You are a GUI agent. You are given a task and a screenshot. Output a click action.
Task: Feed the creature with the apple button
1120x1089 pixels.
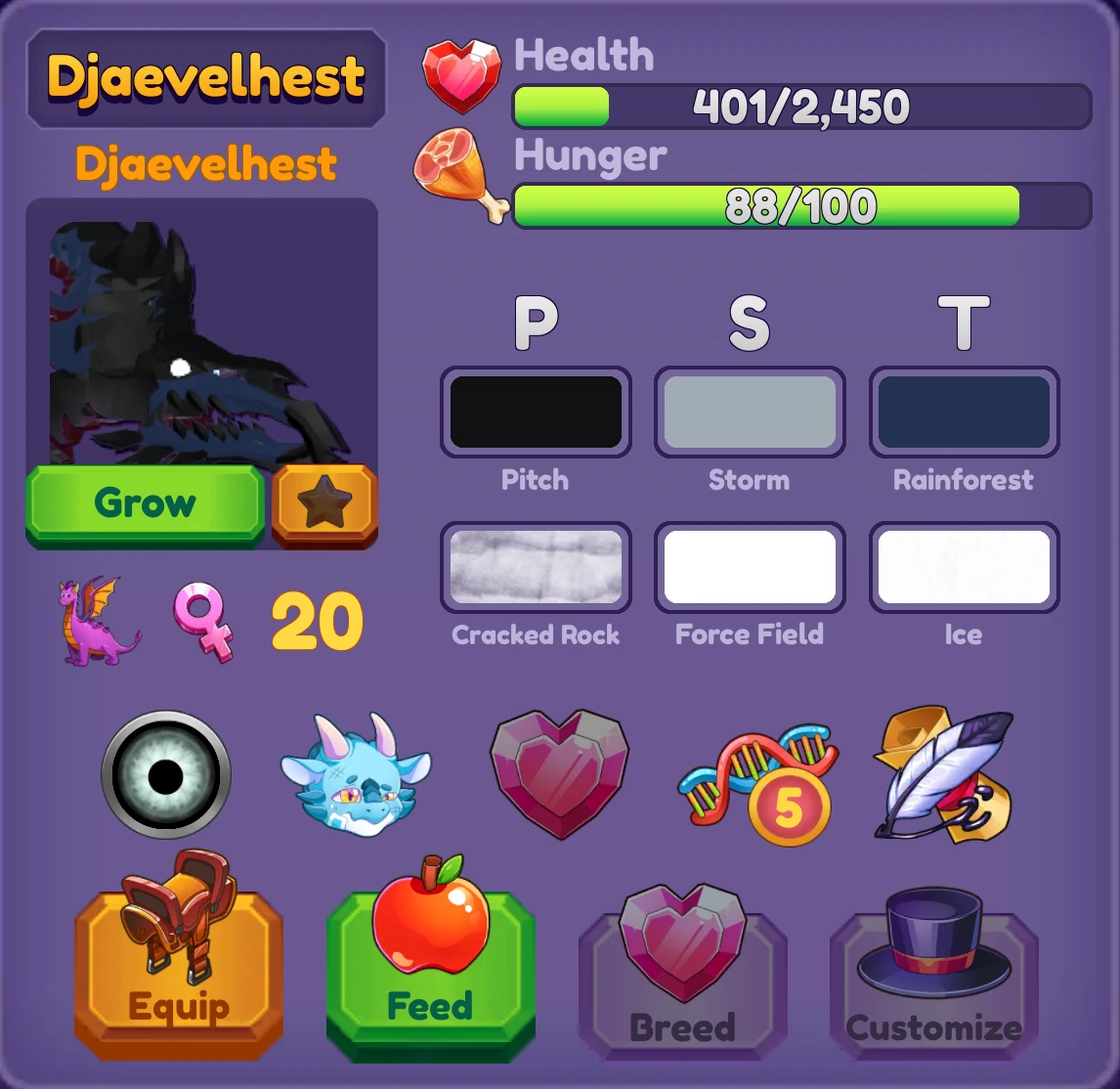430,963
